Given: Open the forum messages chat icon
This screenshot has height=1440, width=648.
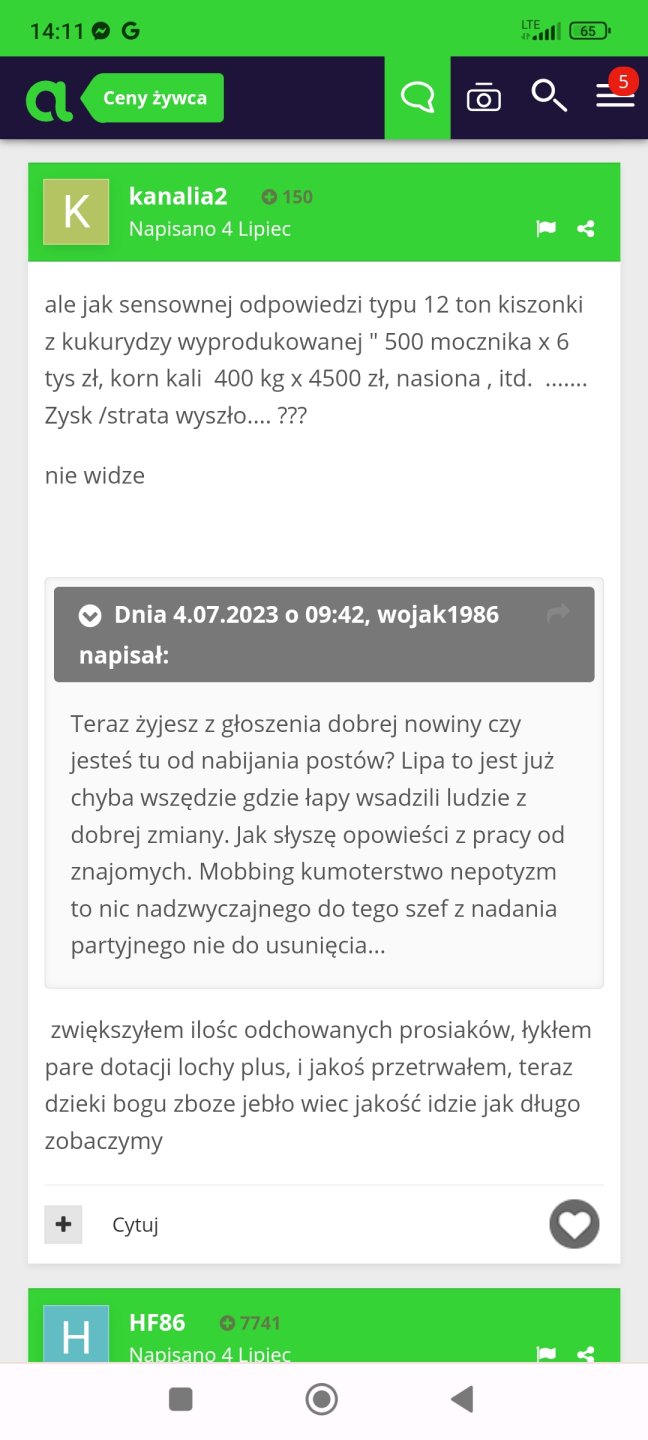Looking at the screenshot, I should (x=417, y=97).
